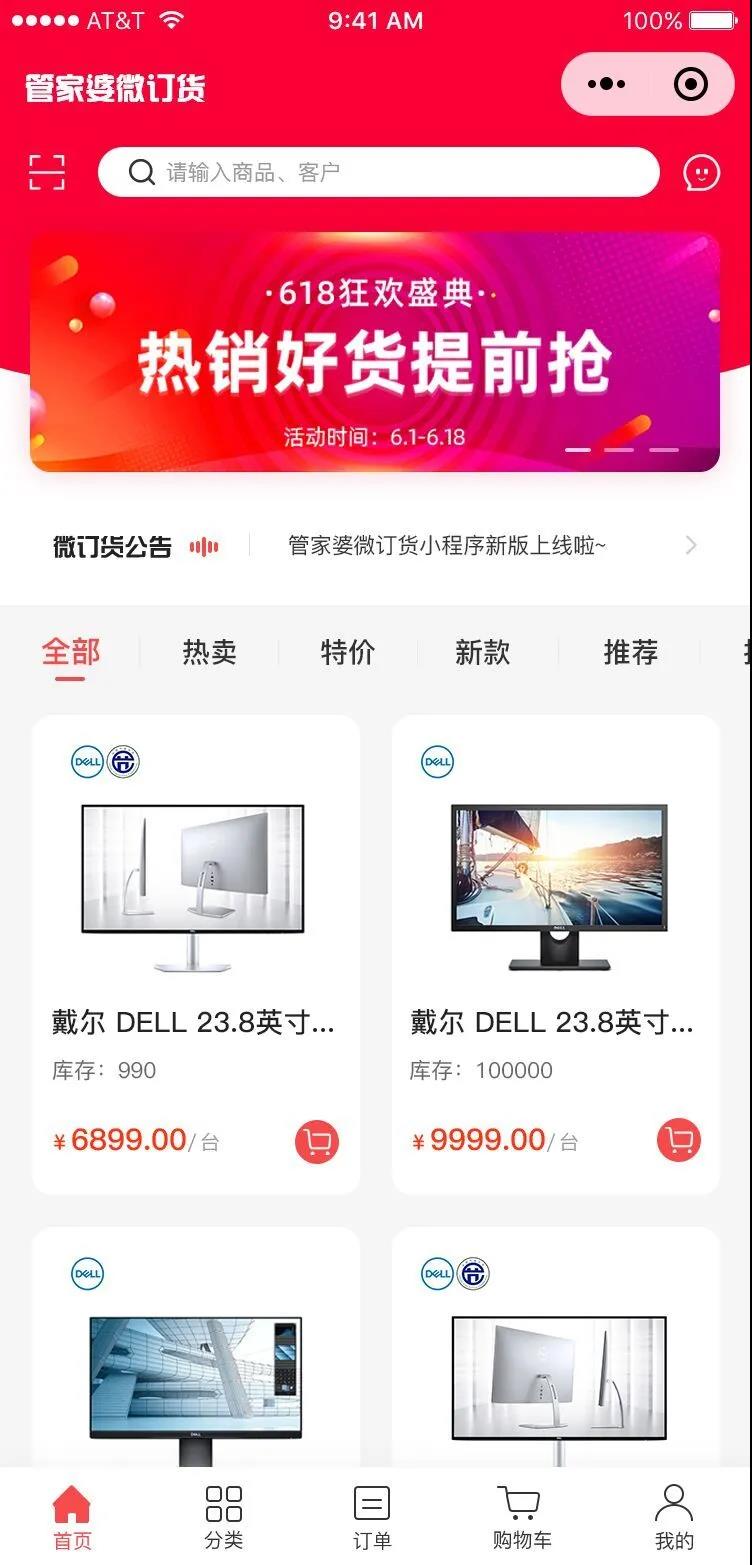Open the scan code icon

[x=46, y=172]
